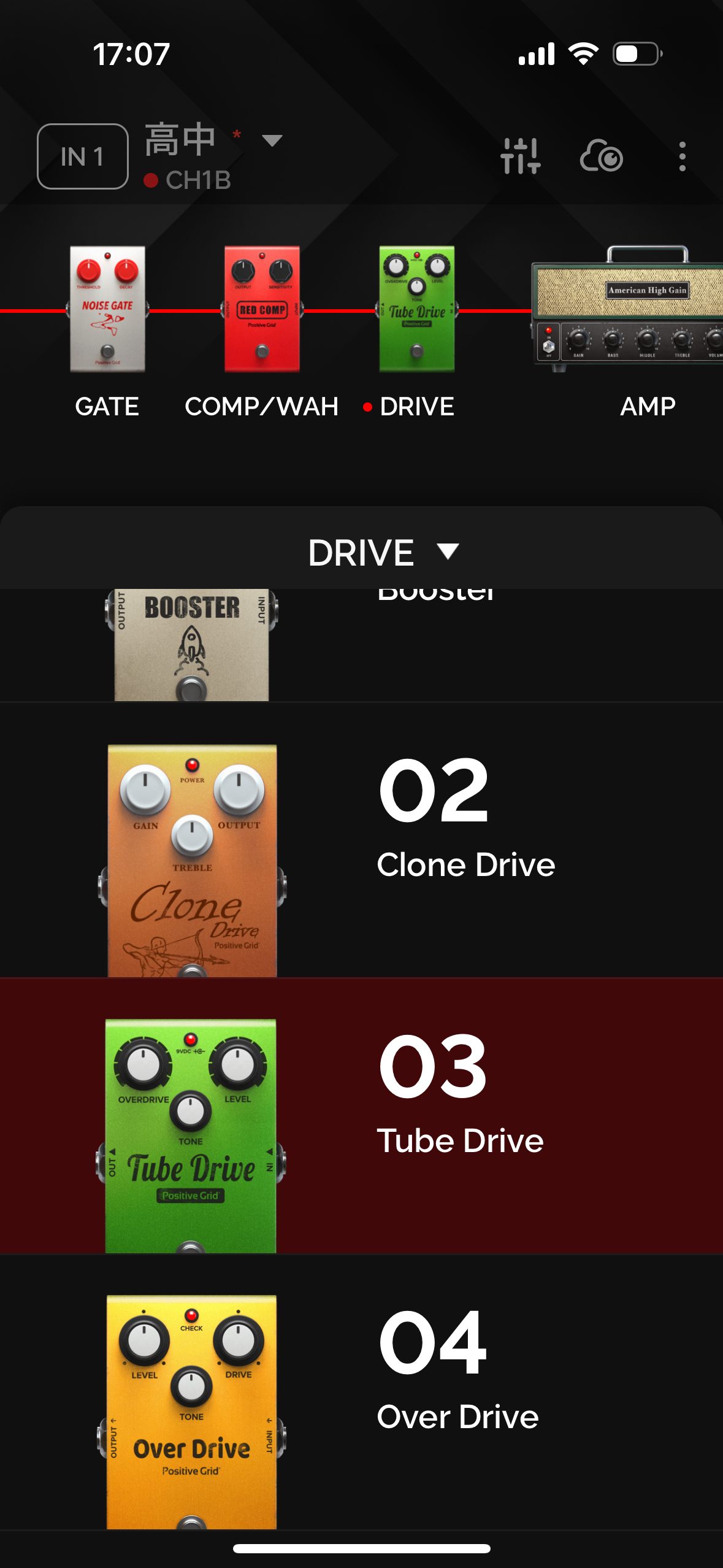Expand the 高中 preset dropdown
The width and height of the screenshot is (723, 1568).
[272, 140]
